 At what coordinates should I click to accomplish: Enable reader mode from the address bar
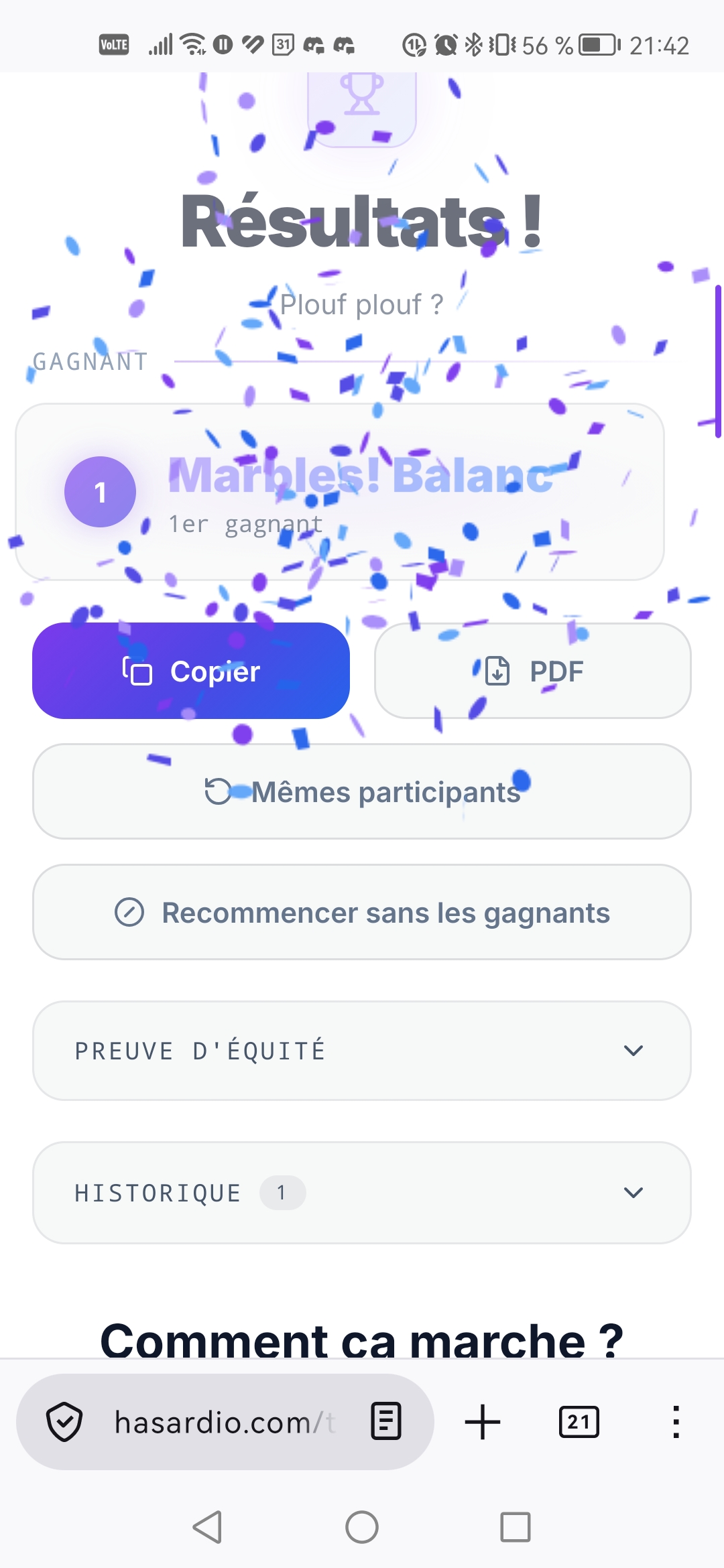tap(386, 1422)
